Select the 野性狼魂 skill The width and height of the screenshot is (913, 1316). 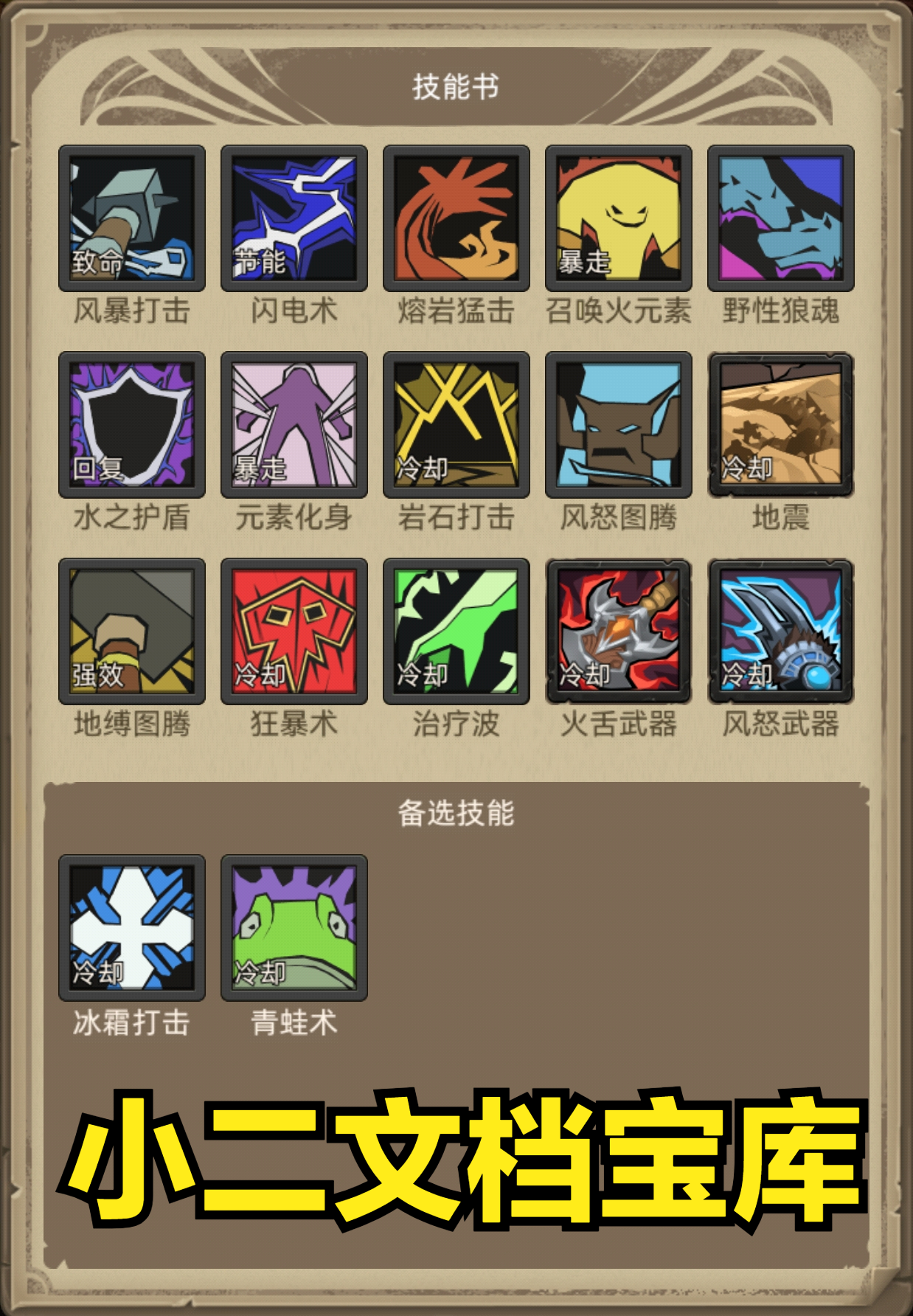pyautogui.click(x=781, y=218)
